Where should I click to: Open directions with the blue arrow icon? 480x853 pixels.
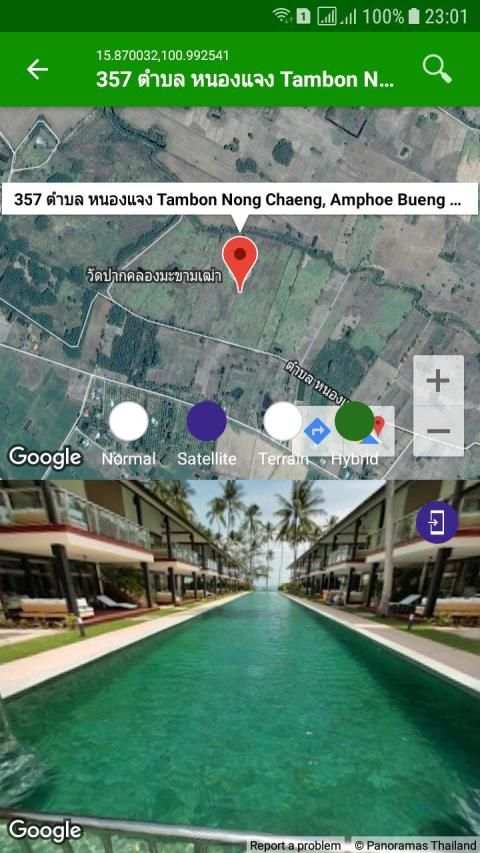(x=317, y=431)
